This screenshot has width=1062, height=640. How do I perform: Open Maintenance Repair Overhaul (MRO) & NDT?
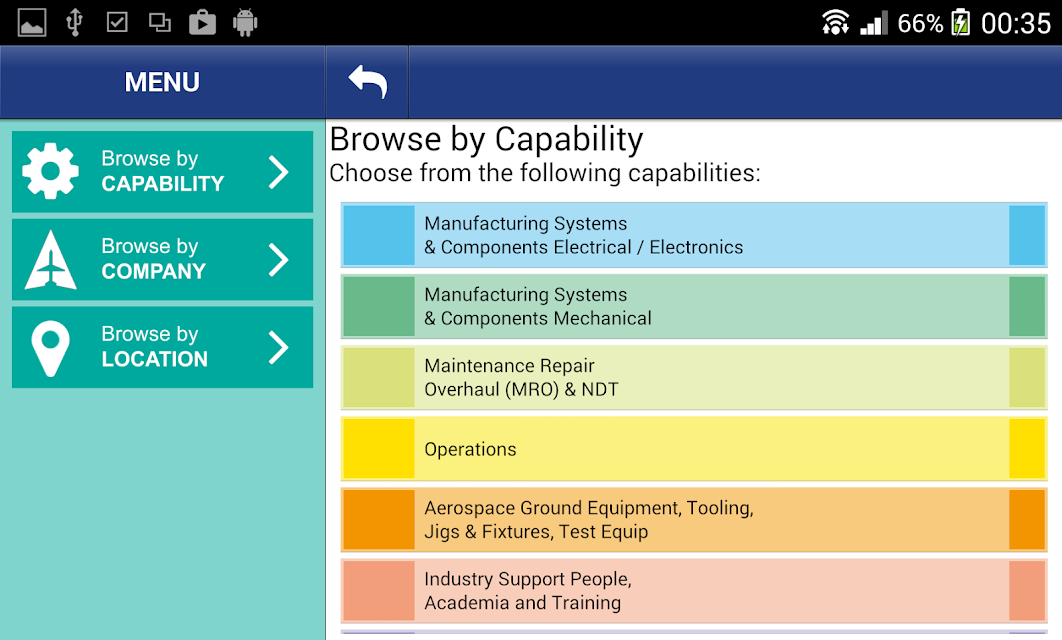pos(694,377)
